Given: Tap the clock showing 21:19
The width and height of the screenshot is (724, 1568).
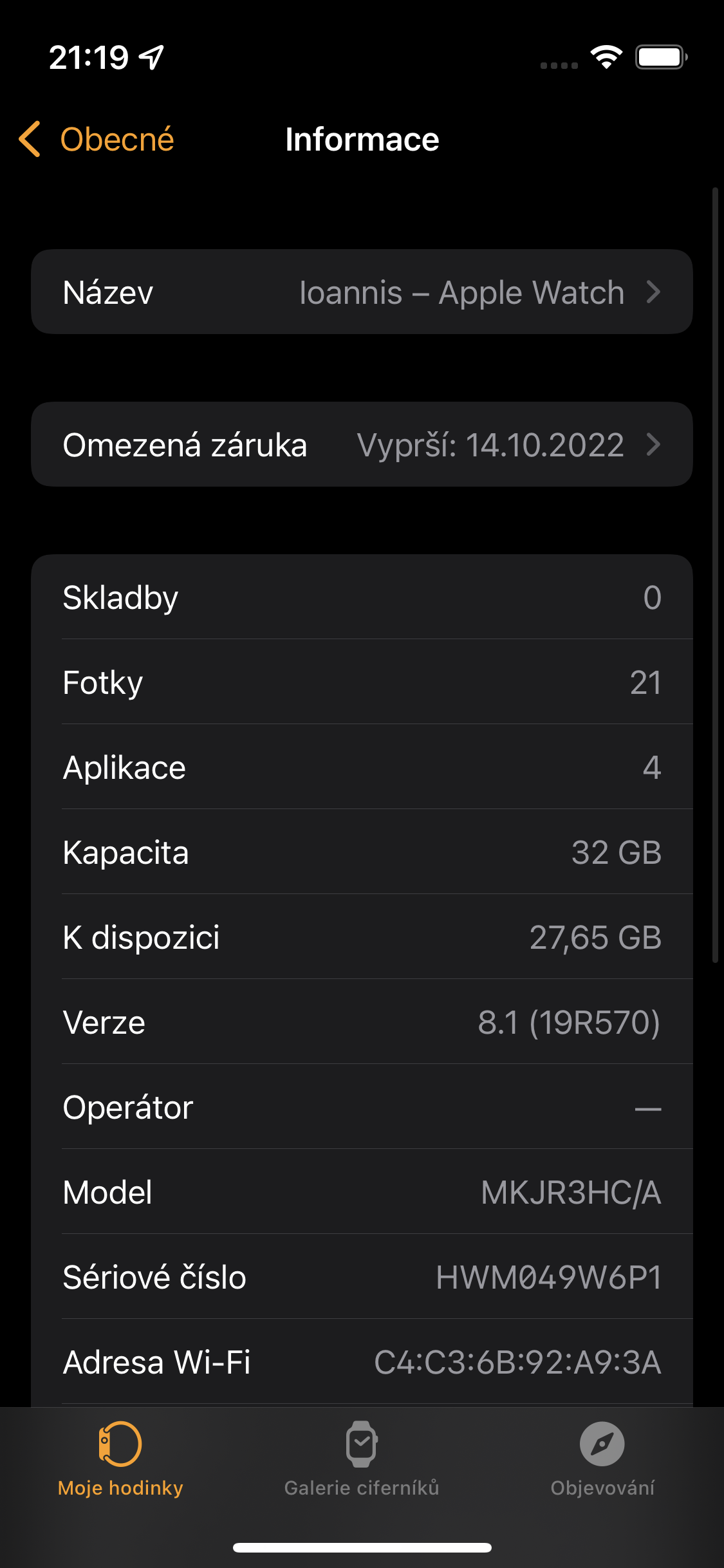Looking at the screenshot, I should pyautogui.click(x=89, y=57).
